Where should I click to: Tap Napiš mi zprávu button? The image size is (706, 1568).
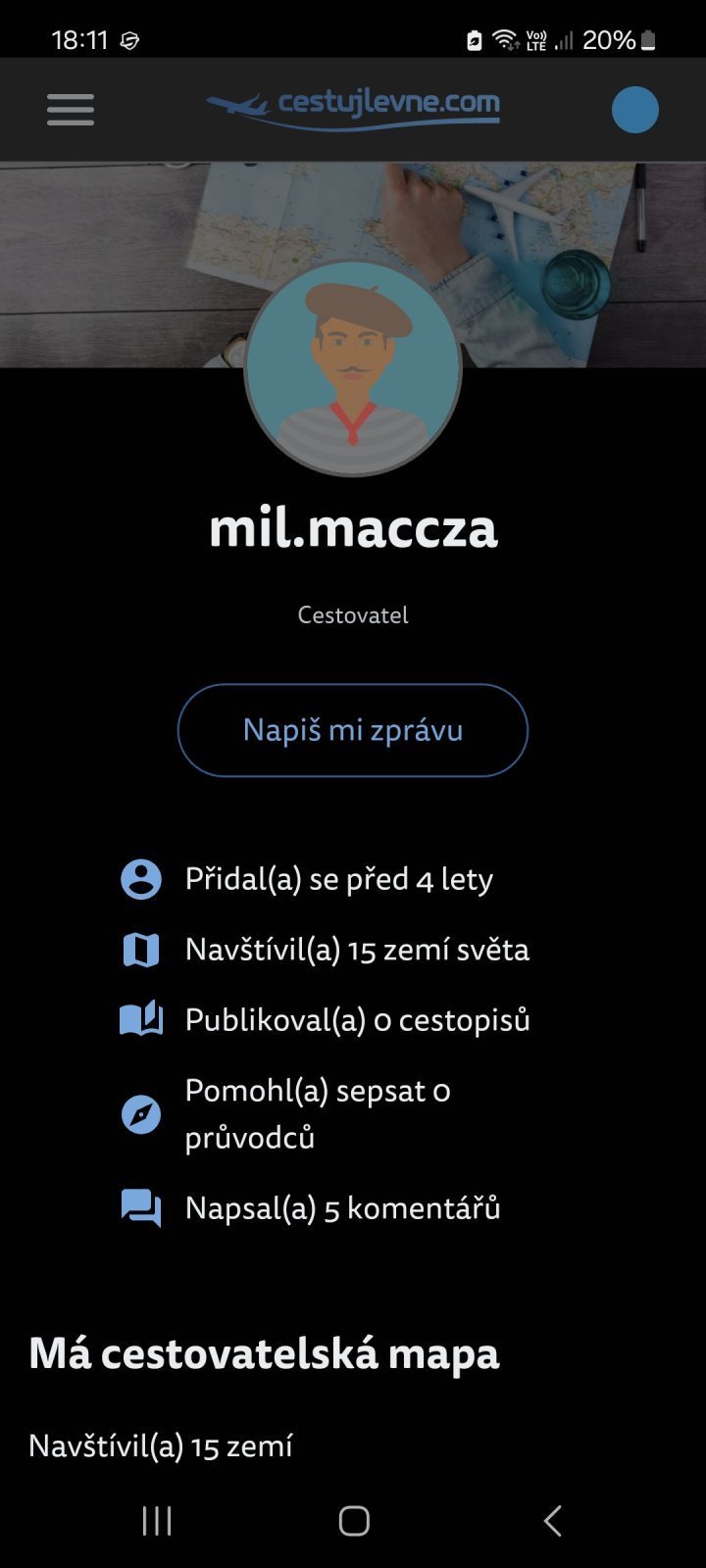tap(353, 730)
